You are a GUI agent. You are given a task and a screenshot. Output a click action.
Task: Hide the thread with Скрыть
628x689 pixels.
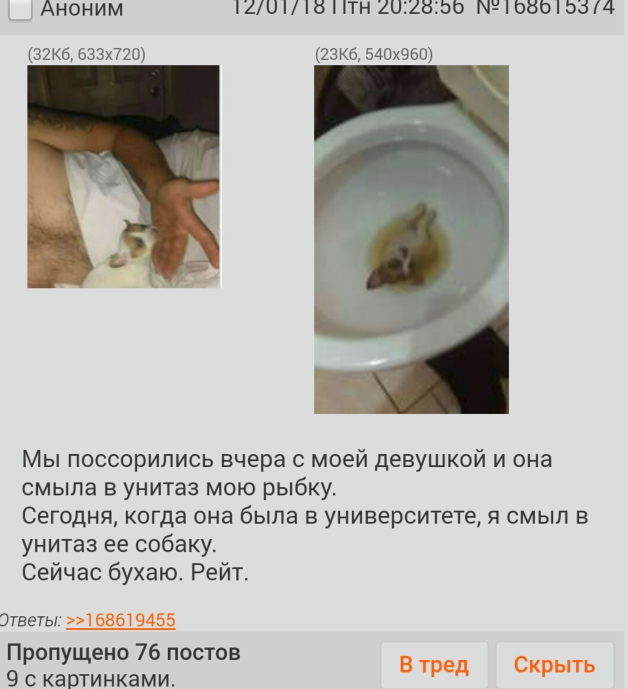tap(555, 665)
